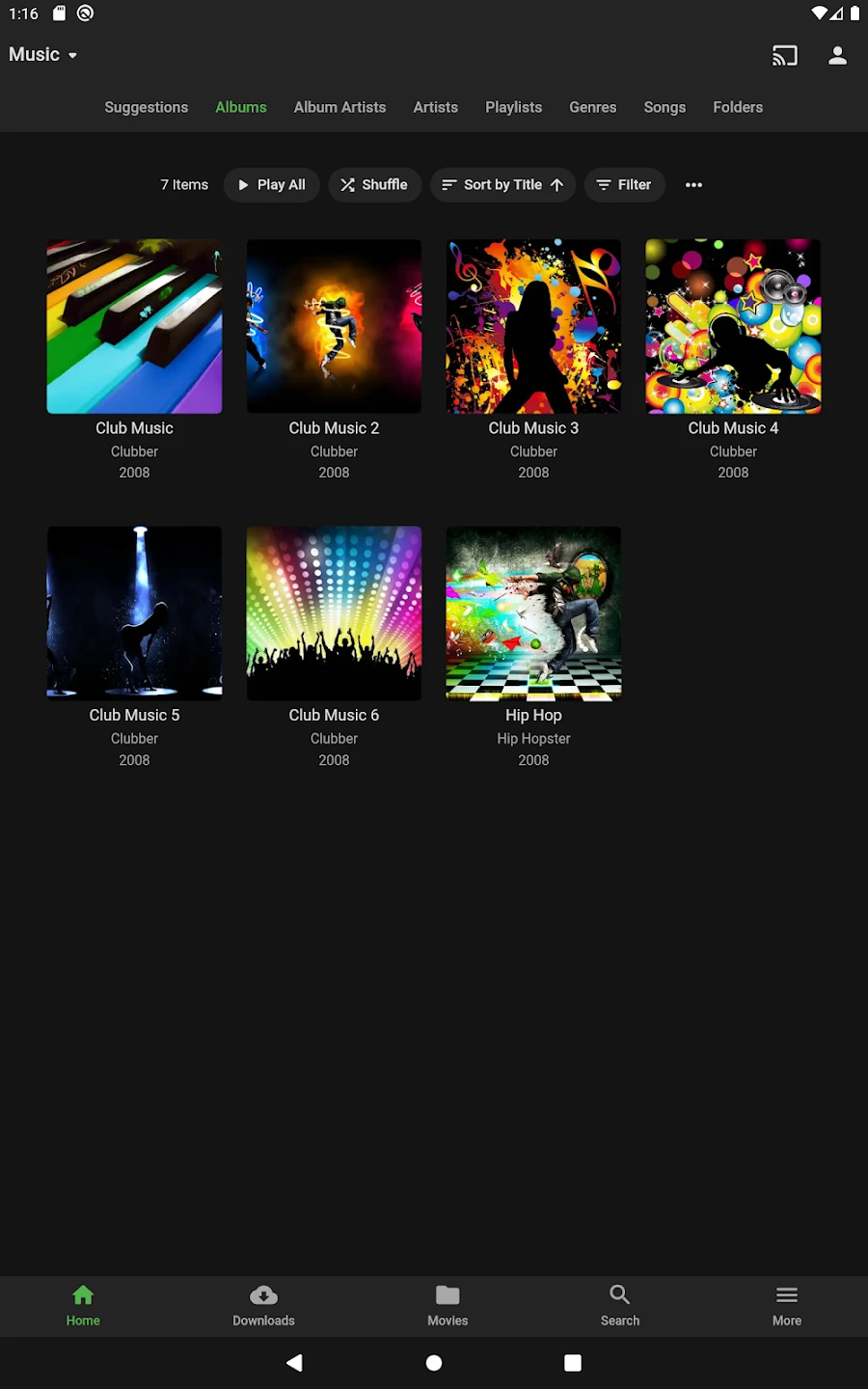The height and width of the screenshot is (1389, 868).
Task: Open the More menu tab
Action: tap(787, 1306)
